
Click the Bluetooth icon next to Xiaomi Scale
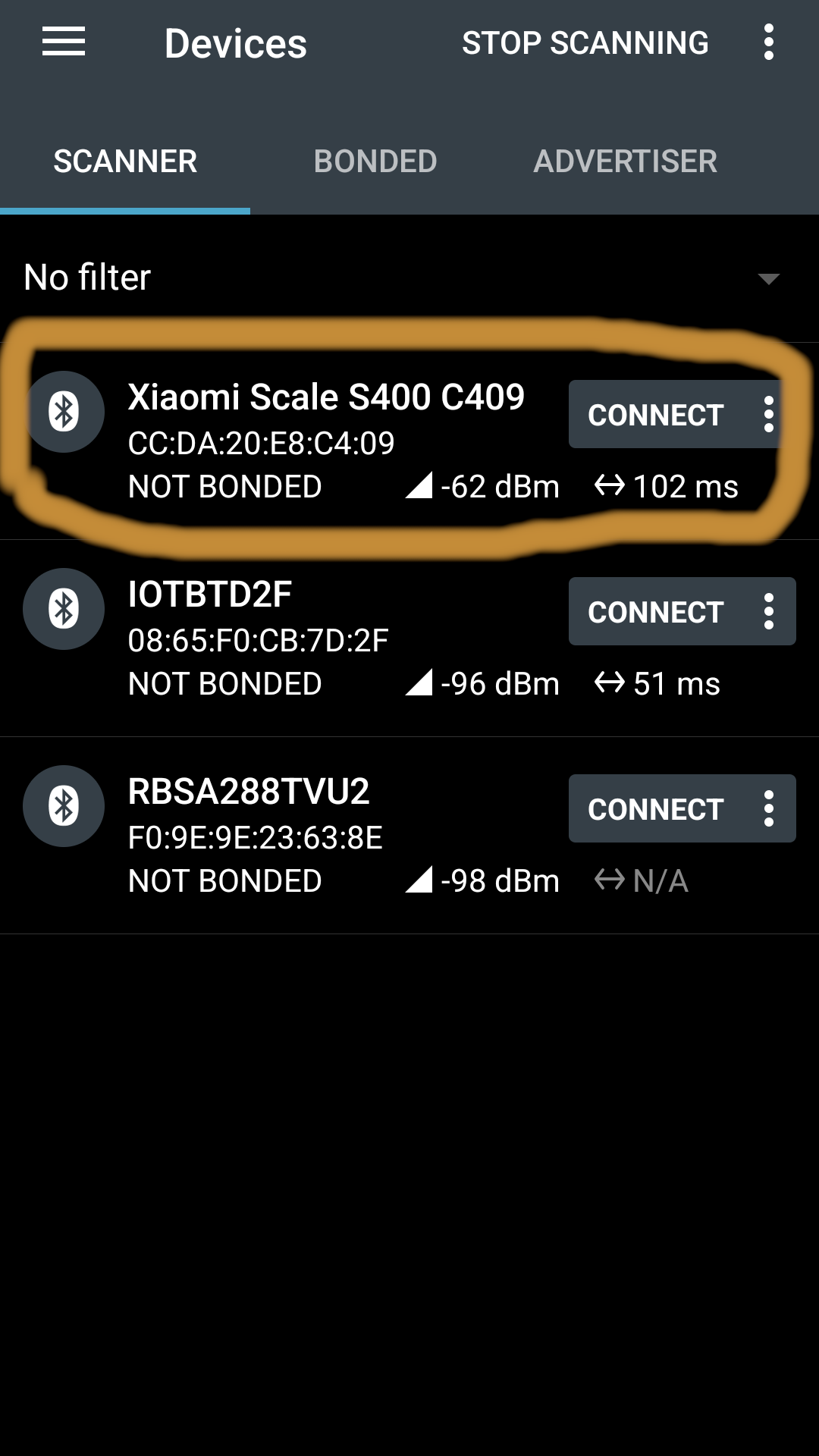click(x=65, y=412)
